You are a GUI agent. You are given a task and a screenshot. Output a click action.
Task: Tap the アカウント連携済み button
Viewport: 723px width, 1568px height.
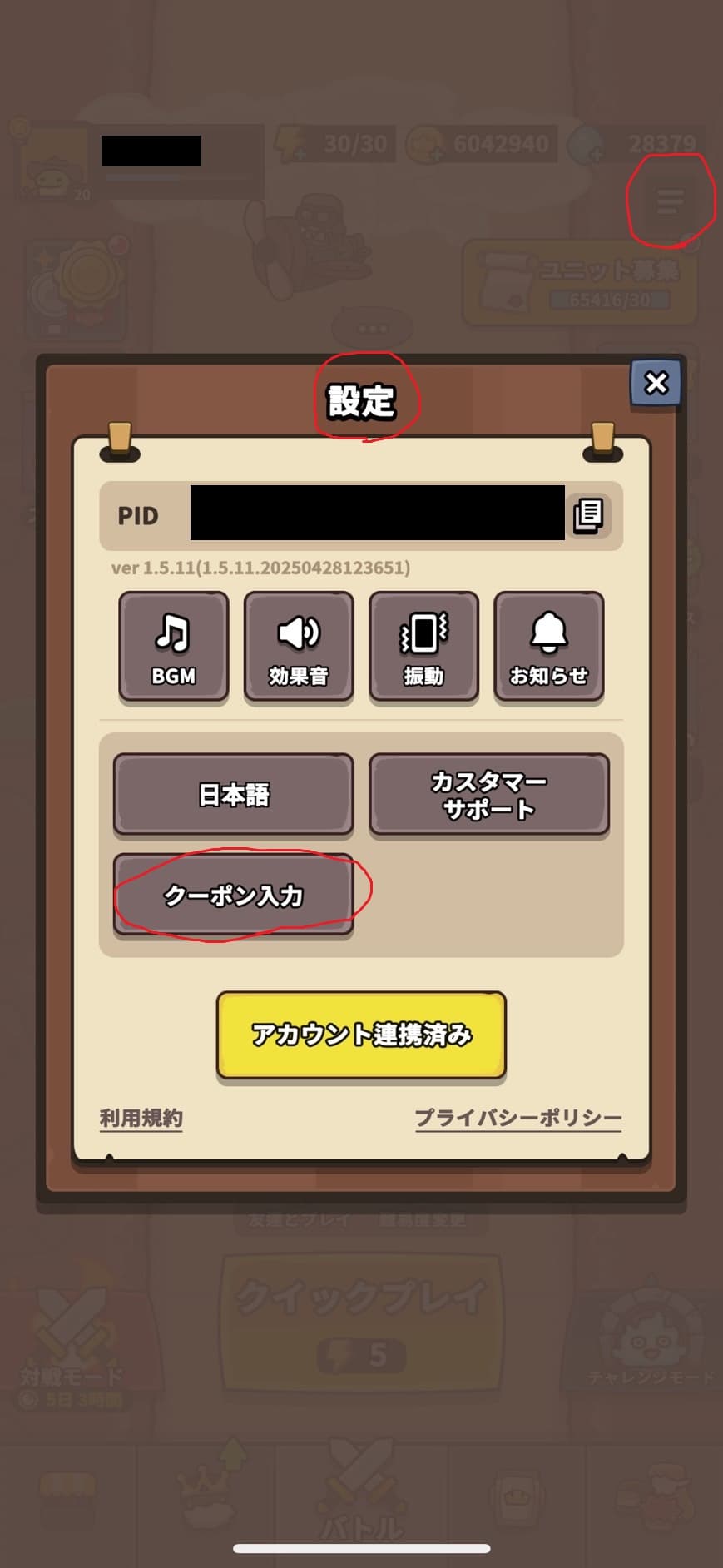361,1035
